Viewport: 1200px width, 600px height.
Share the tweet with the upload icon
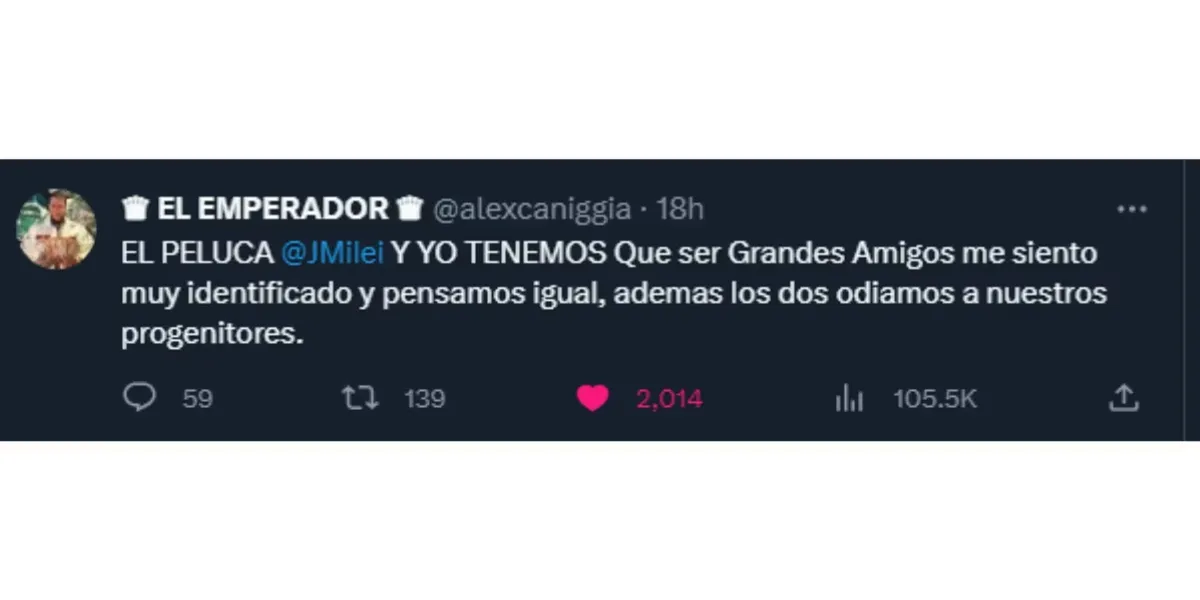[x=1124, y=398]
